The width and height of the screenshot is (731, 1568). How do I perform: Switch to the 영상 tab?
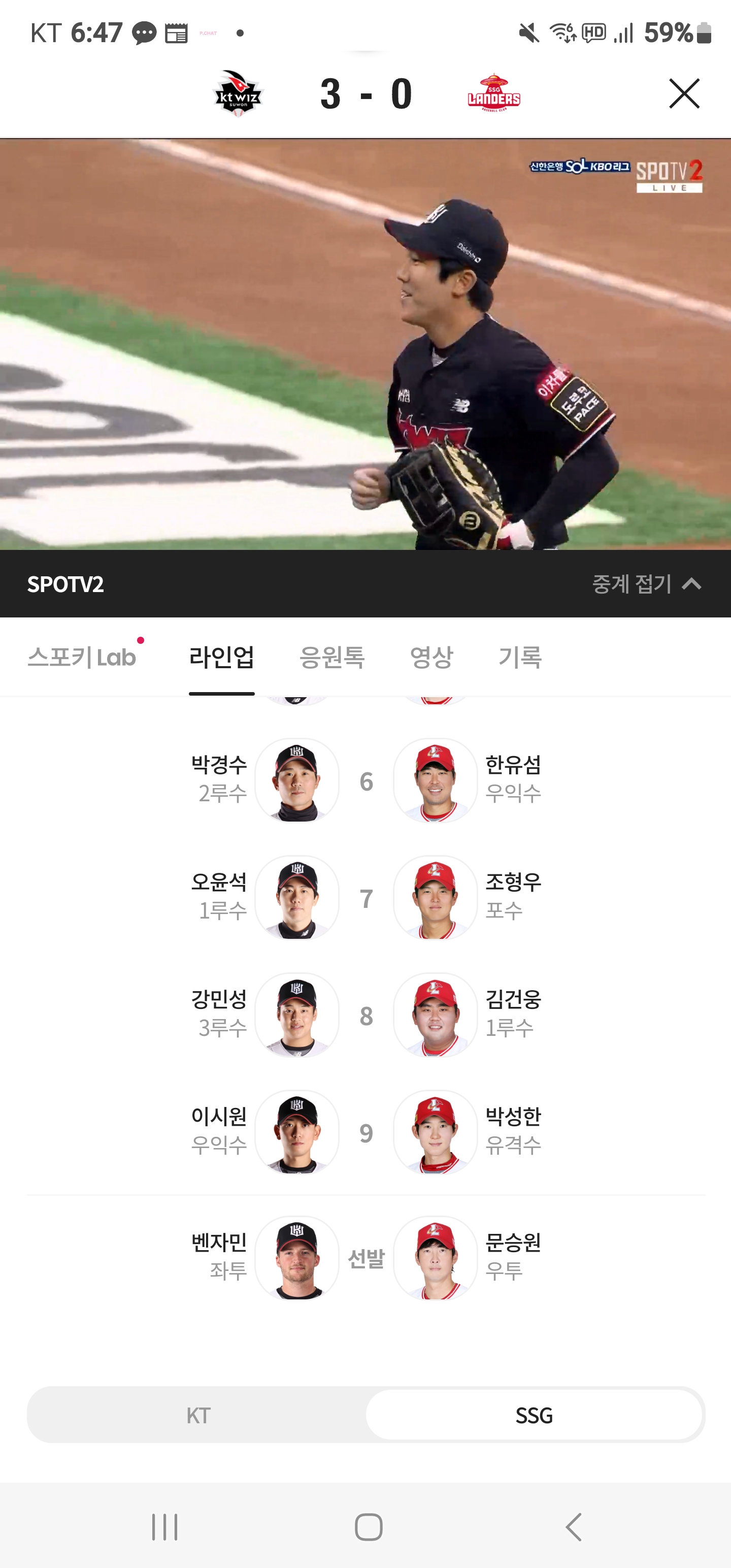tap(431, 658)
